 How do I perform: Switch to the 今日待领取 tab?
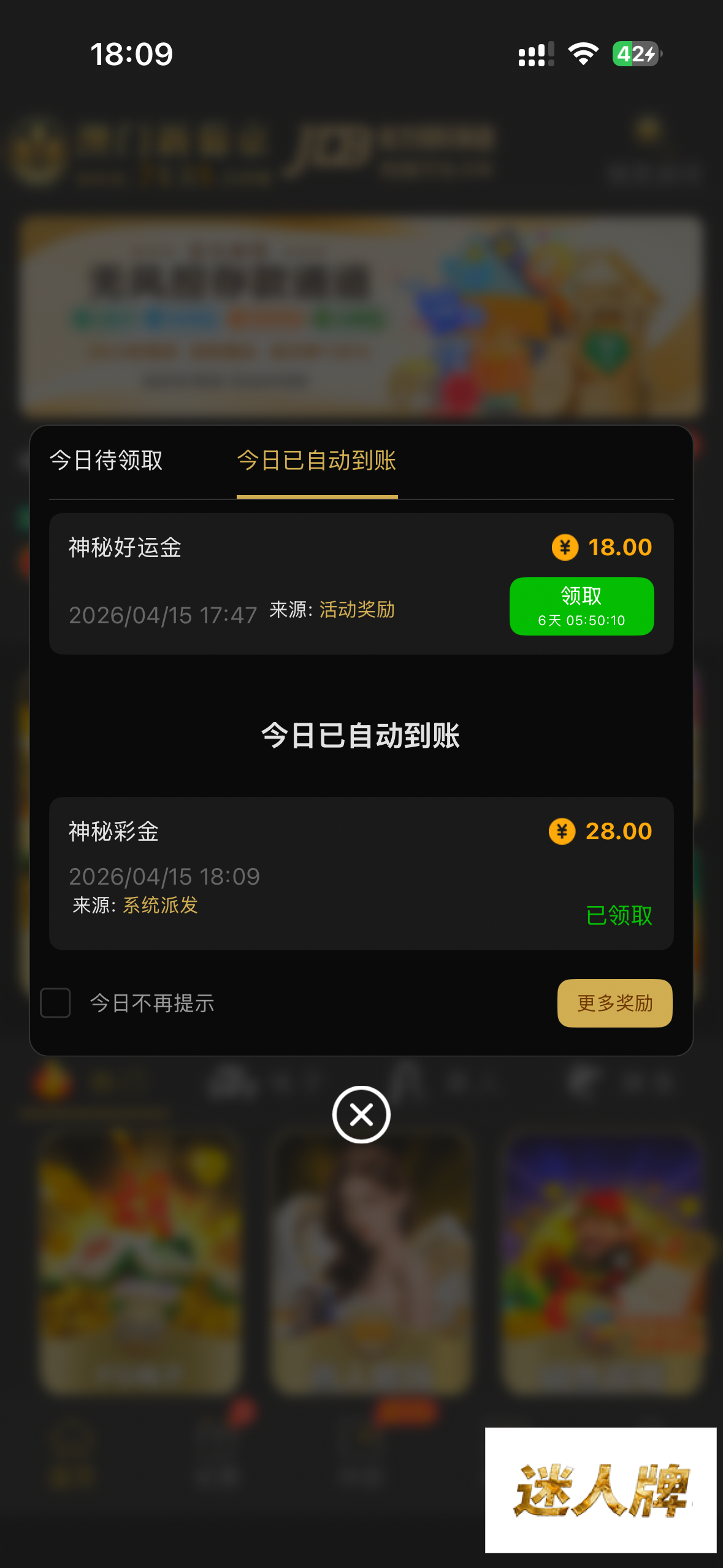[106, 460]
